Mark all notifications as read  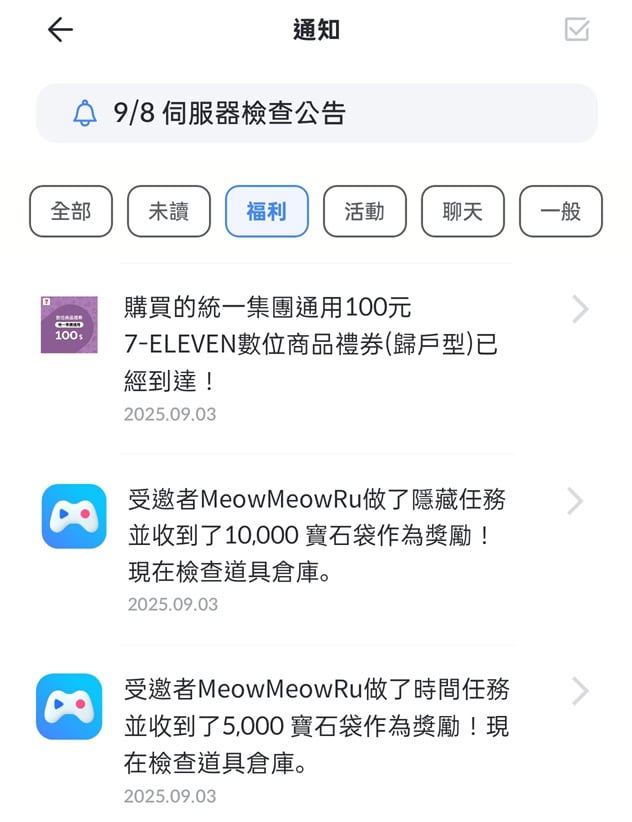click(577, 30)
